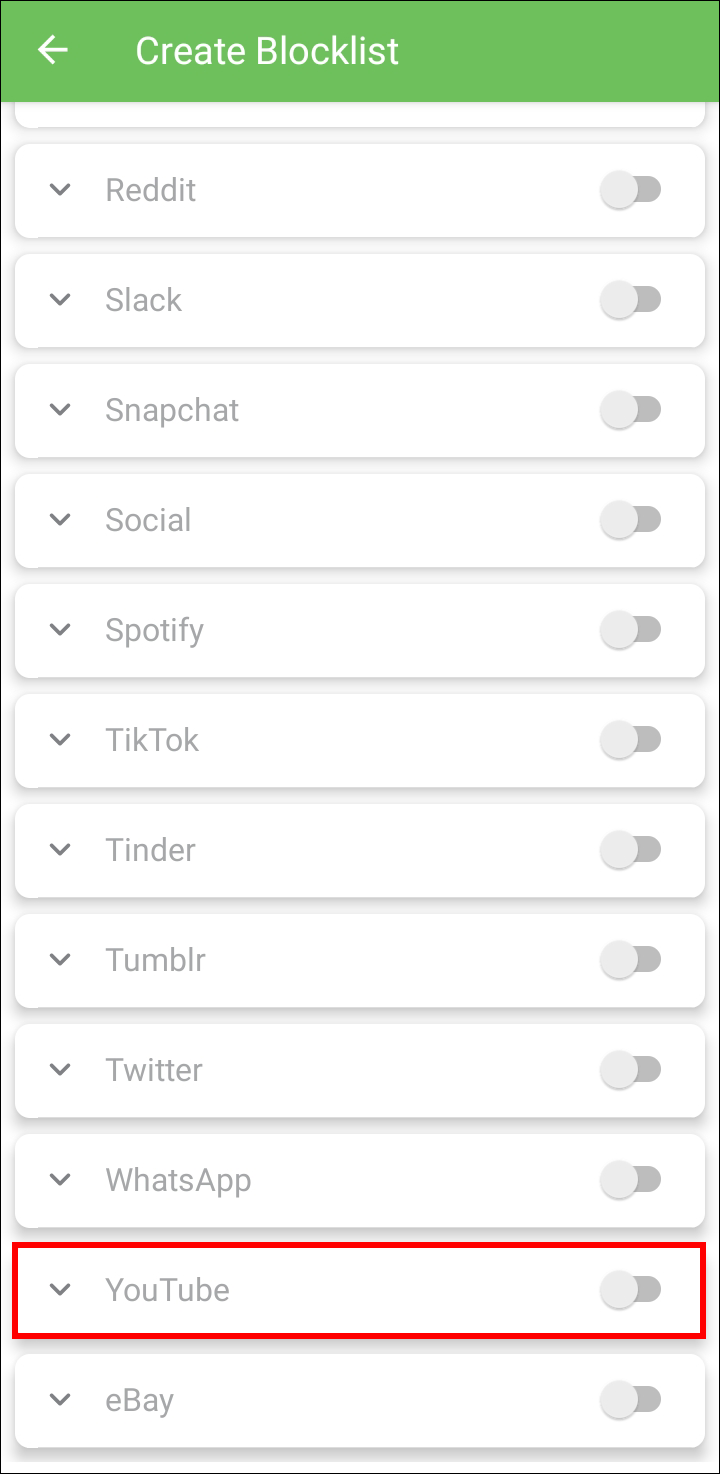Expand the Tumblr chevron
This screenshot has width=720, height=1474.
(x=61, y=959)
